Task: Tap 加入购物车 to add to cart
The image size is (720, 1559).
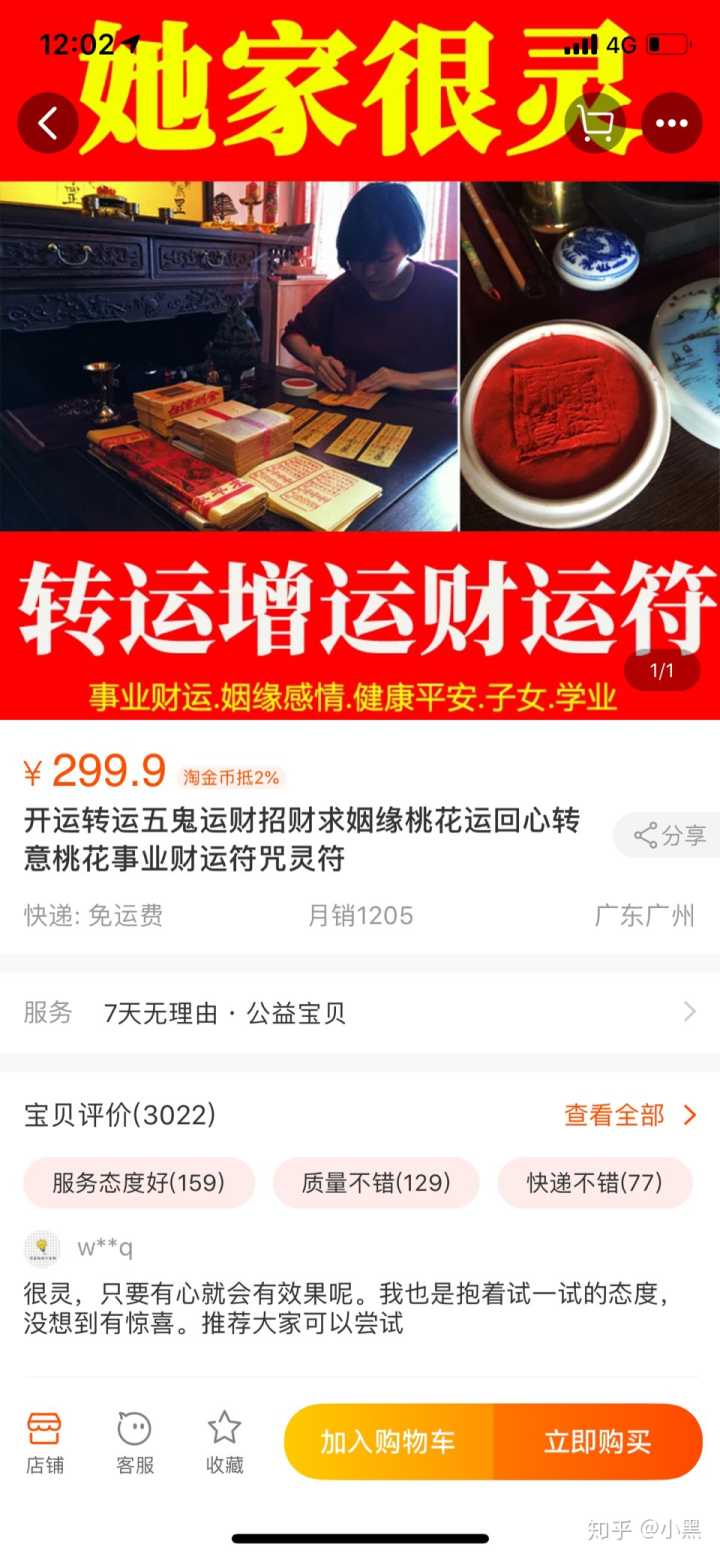Action: [x=388, y=1441]
